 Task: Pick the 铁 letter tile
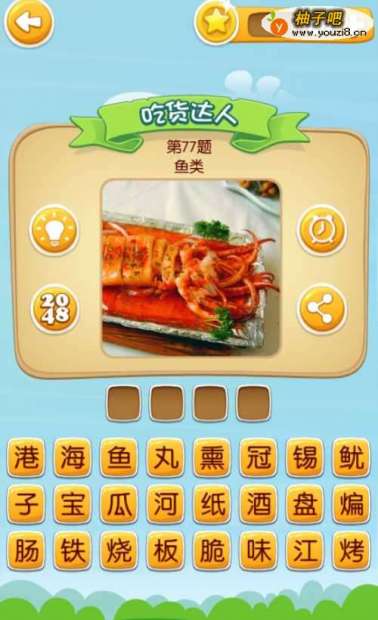tap(72, 550)
